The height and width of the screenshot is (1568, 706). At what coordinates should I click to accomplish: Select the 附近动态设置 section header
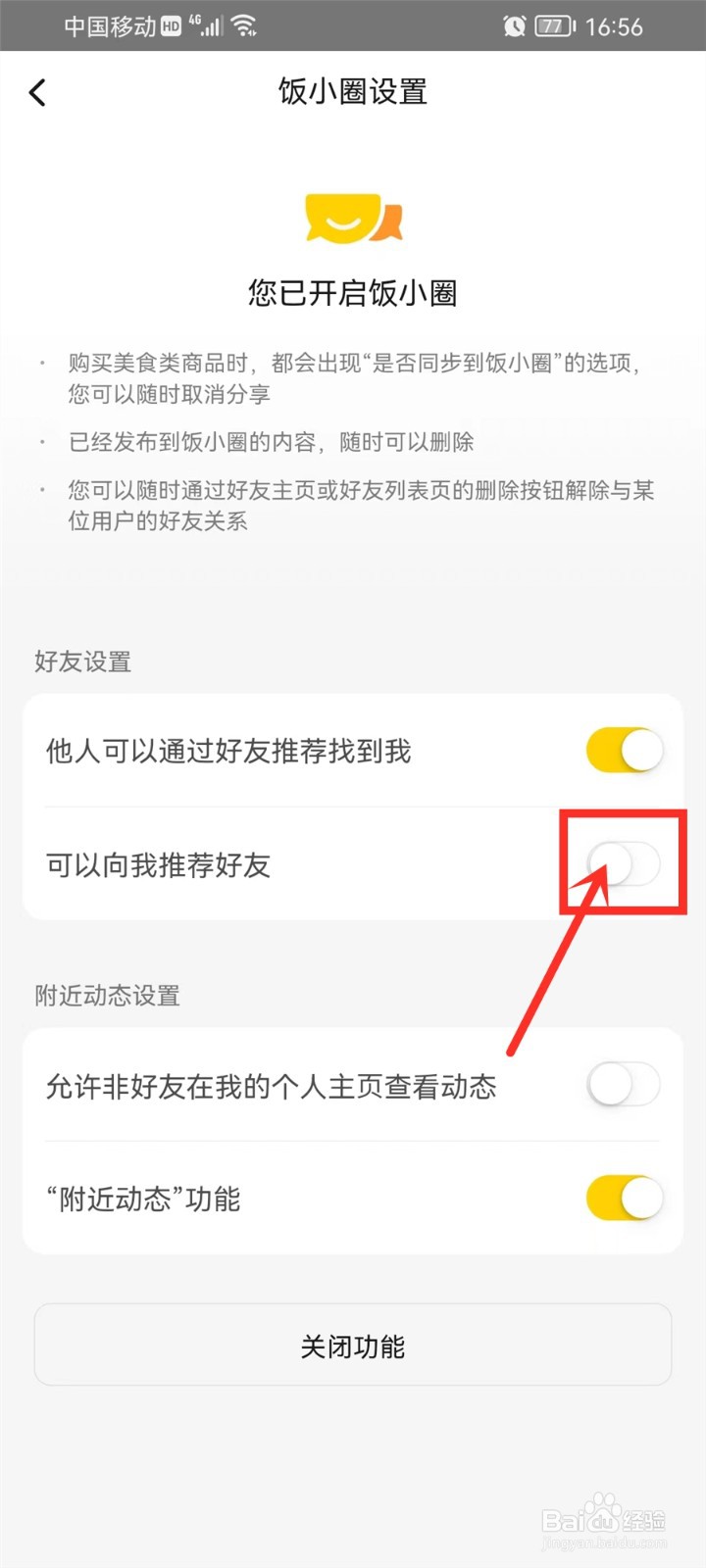click(106, 996)
